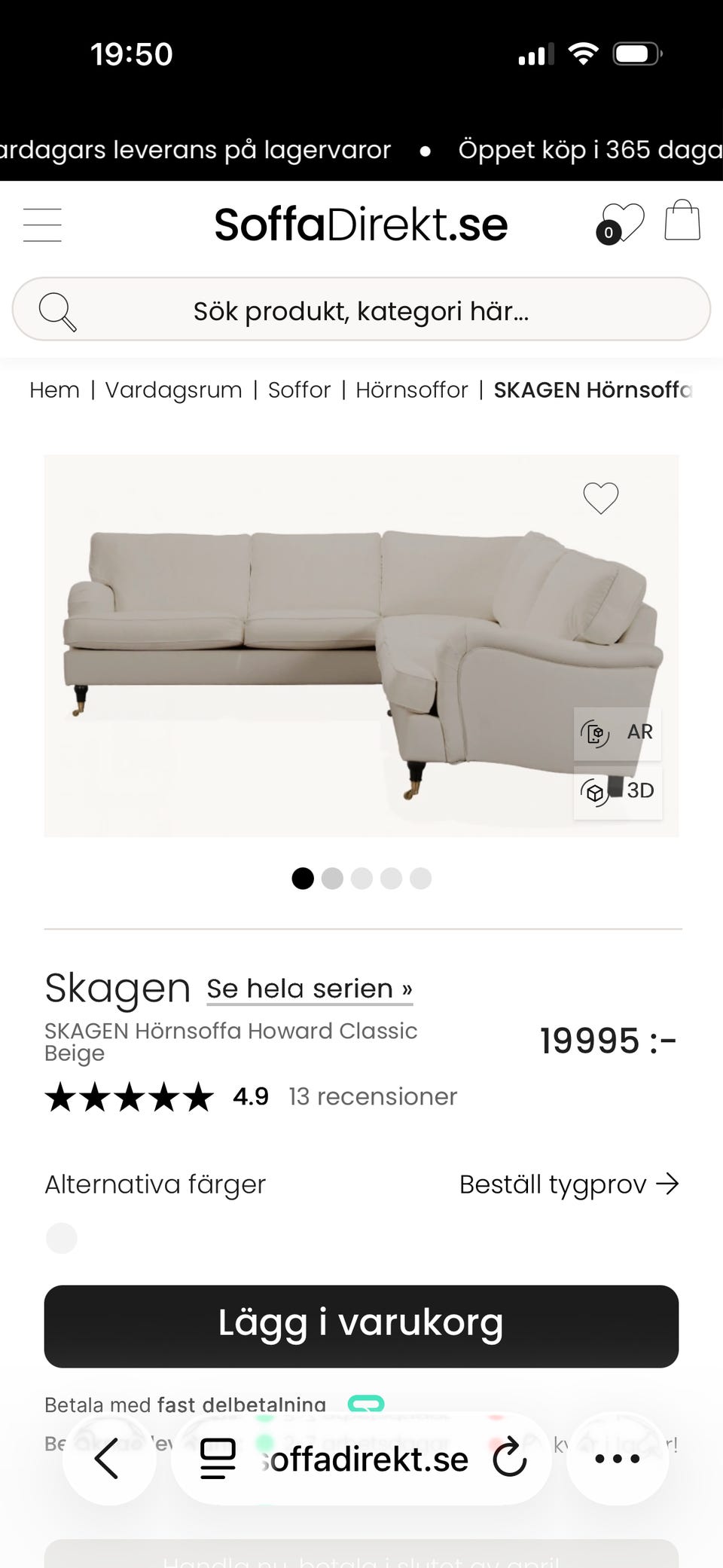Screen dimensions: 723x1568
Task: Open the 3D view of the sofa
Action: [x=616, y=790]
